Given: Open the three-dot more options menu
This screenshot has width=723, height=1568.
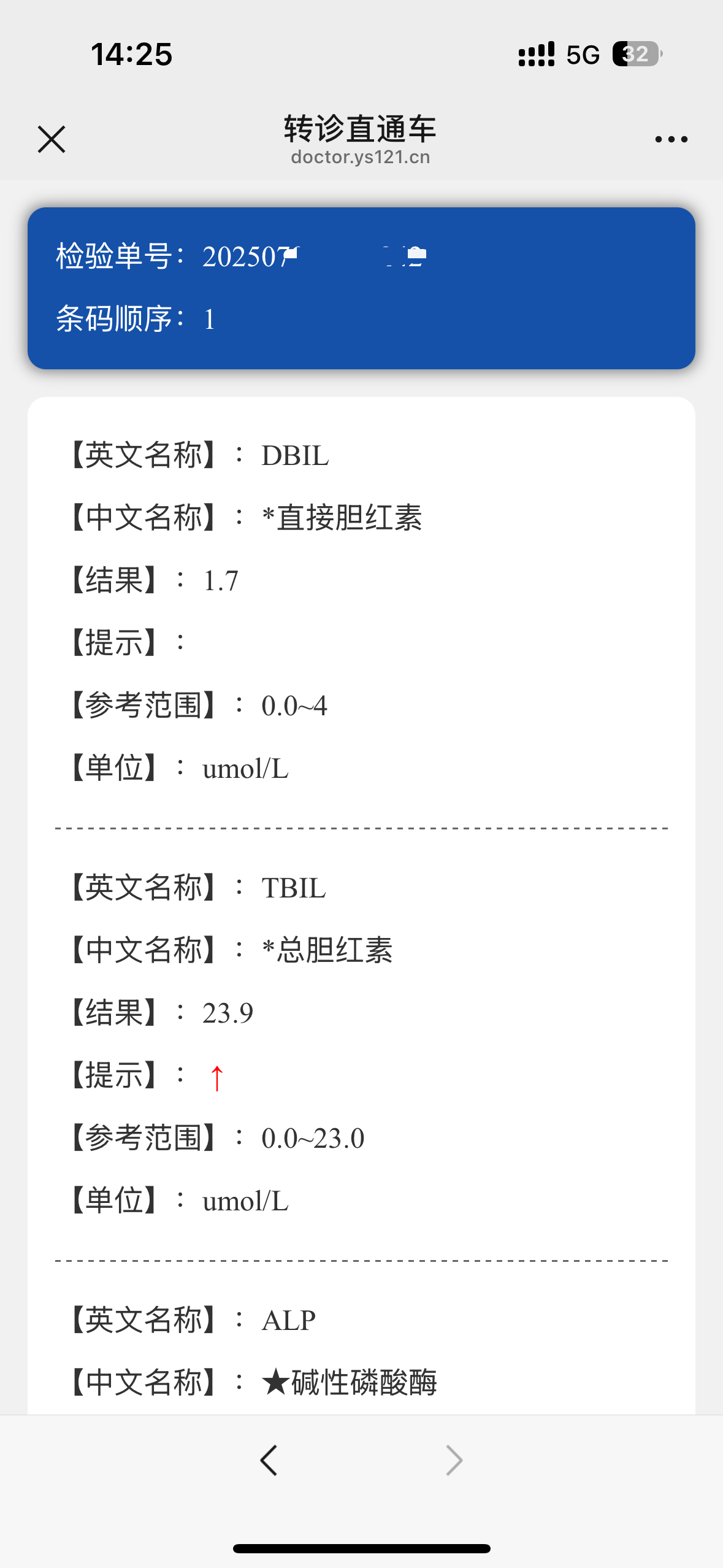Looking at the screenshot, I should pos(671,140).
